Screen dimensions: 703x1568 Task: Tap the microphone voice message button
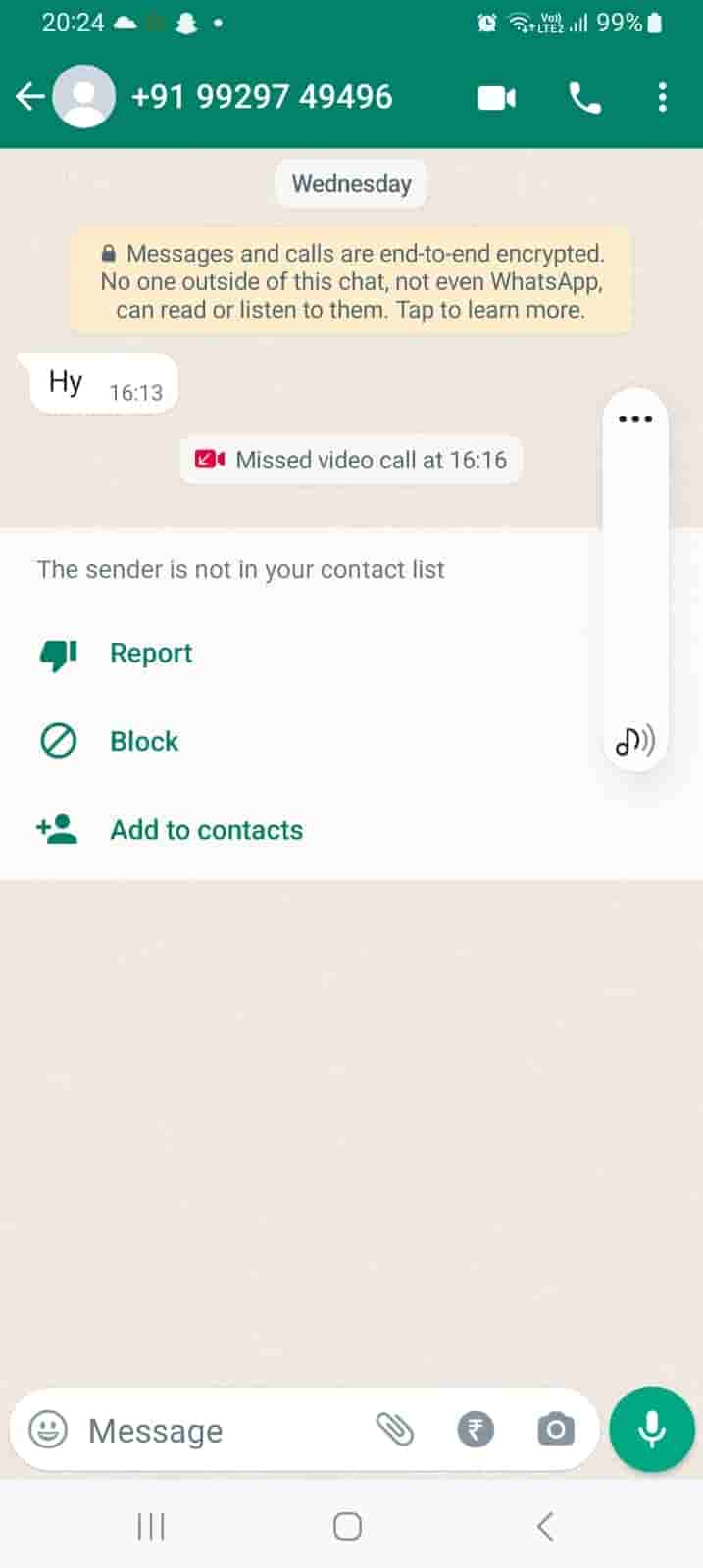click(651, 1429)
